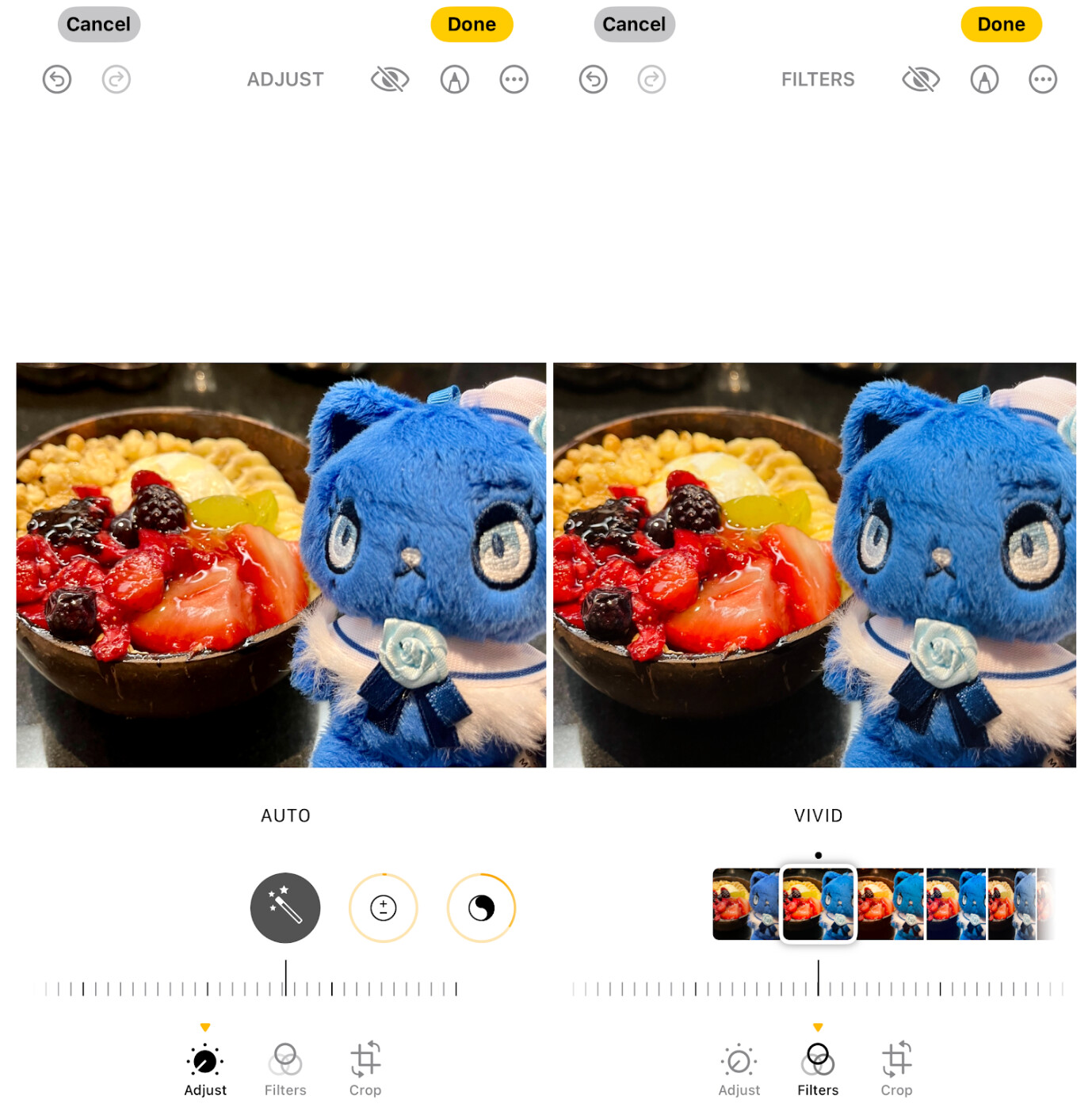Screen dimensions: 1092x1111
Task: Open the more options ellipsis in Filters view
Action: (x=1044, y=79)
